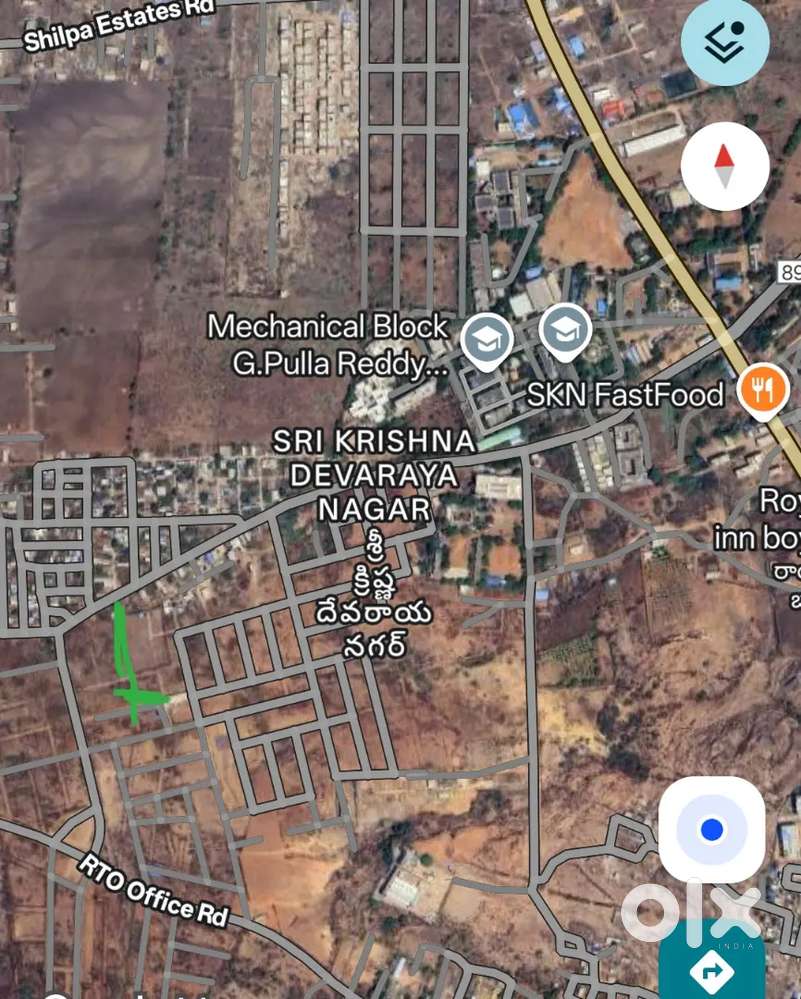The height and width of the screenshot is (999, 801).
Task: Click the my location blue dot button
Action: [712, 829]
